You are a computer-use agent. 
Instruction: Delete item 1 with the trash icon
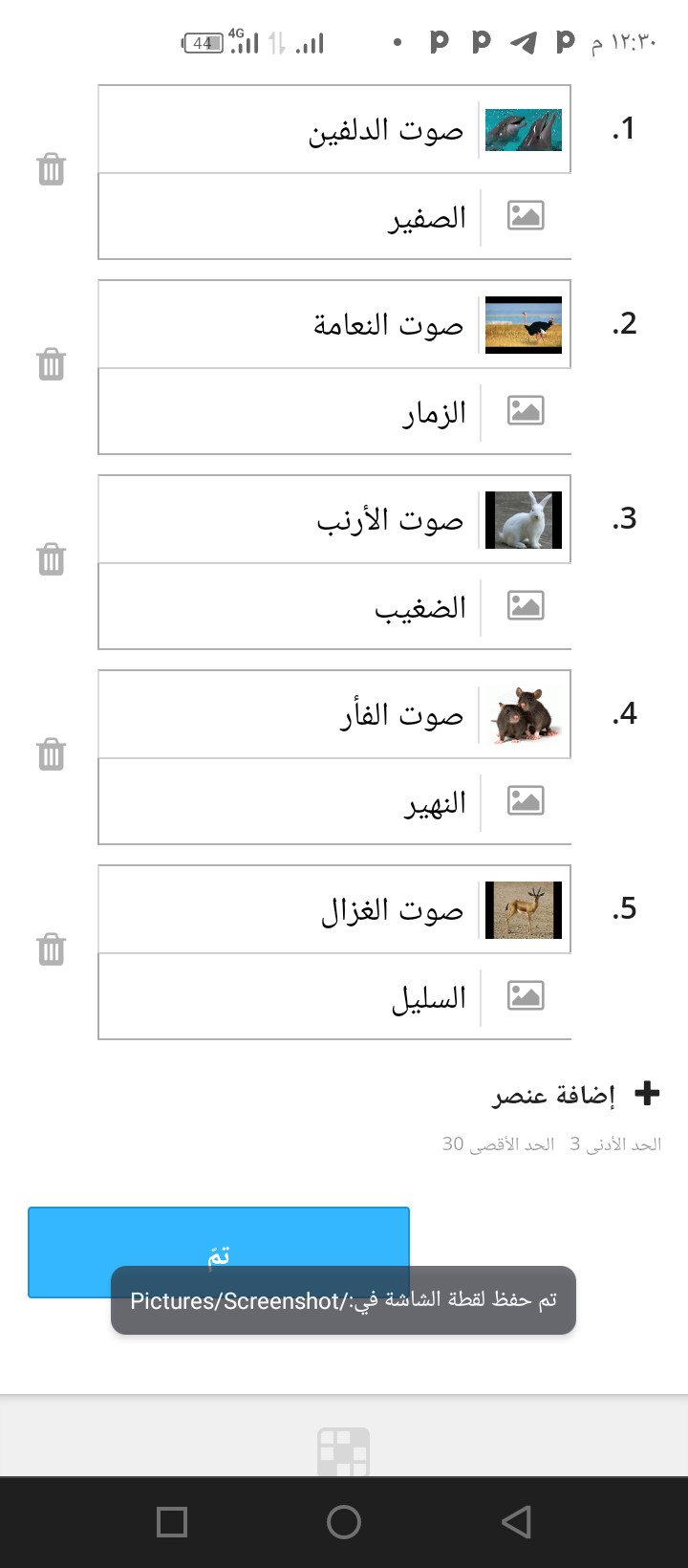[51, 169]
